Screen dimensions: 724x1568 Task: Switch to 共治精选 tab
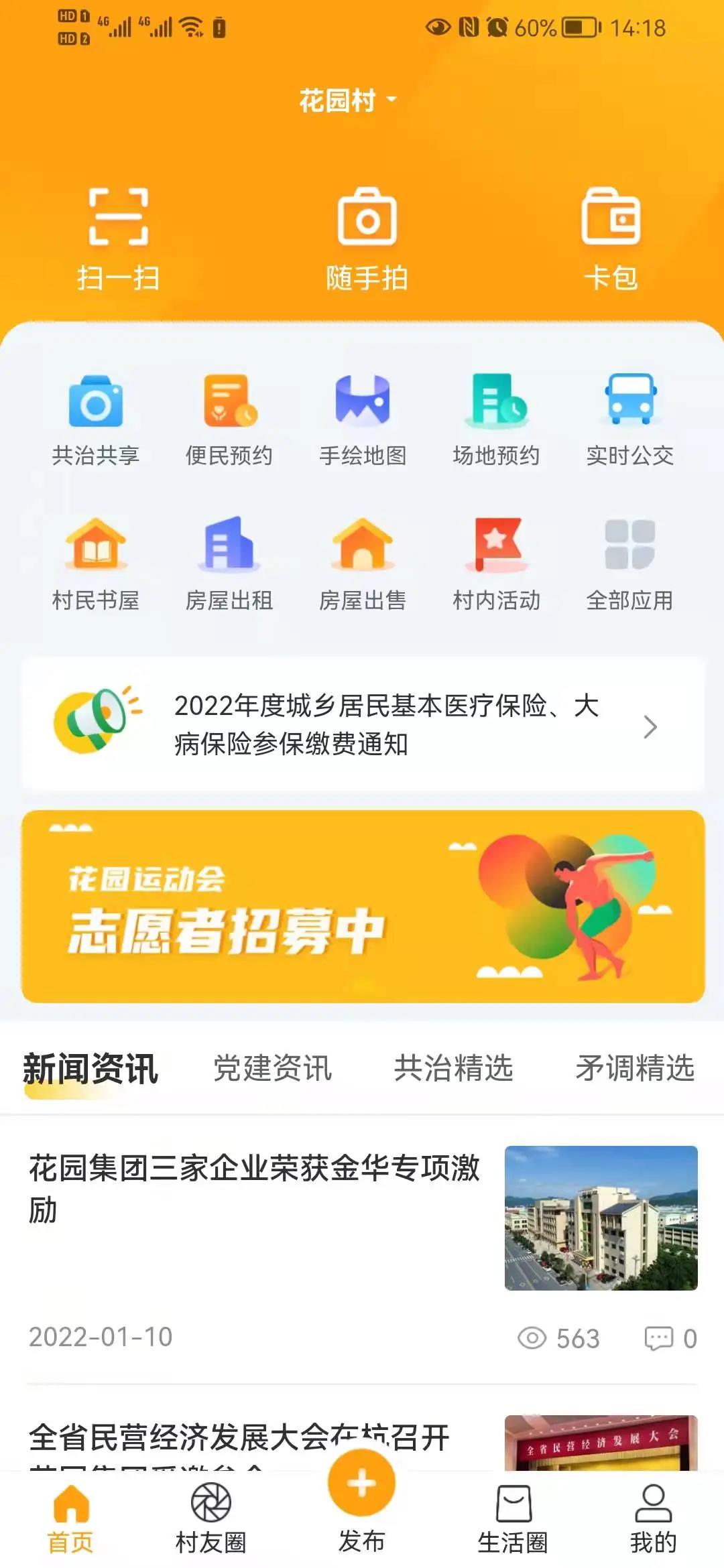point(453,1068)
